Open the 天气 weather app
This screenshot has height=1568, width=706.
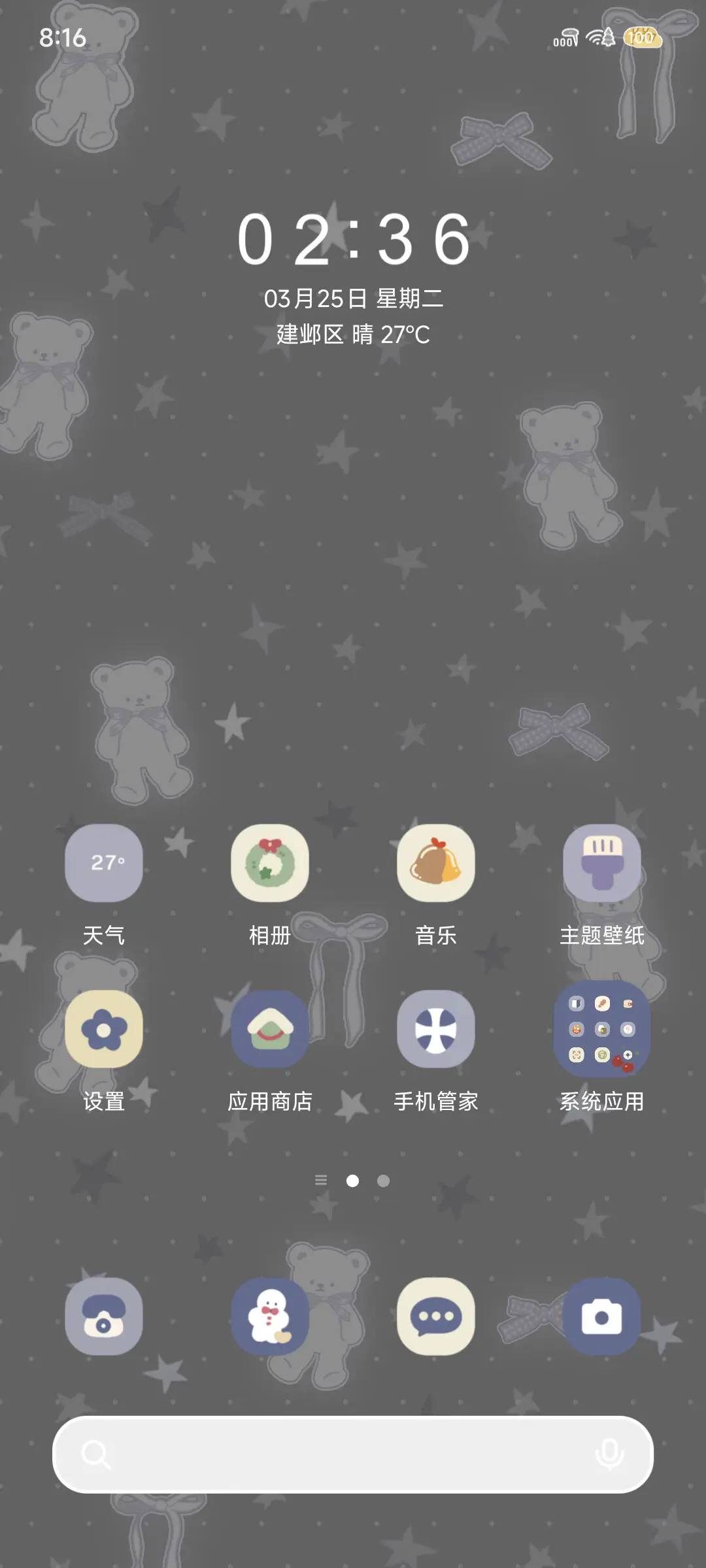tap(105, 862)
